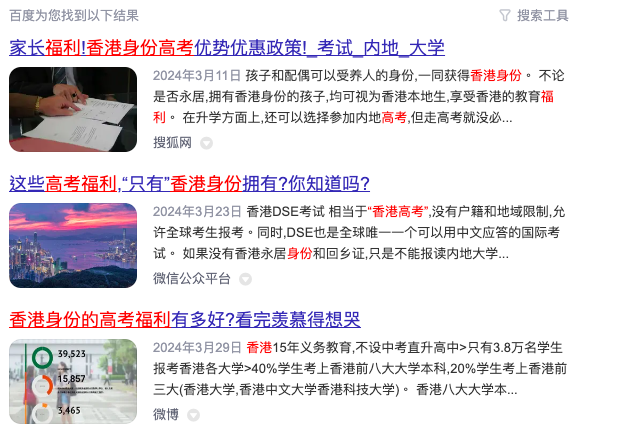Expand the dropdown arrow beside 搜狐网
The image size is (626, 433).
point(206,143)
